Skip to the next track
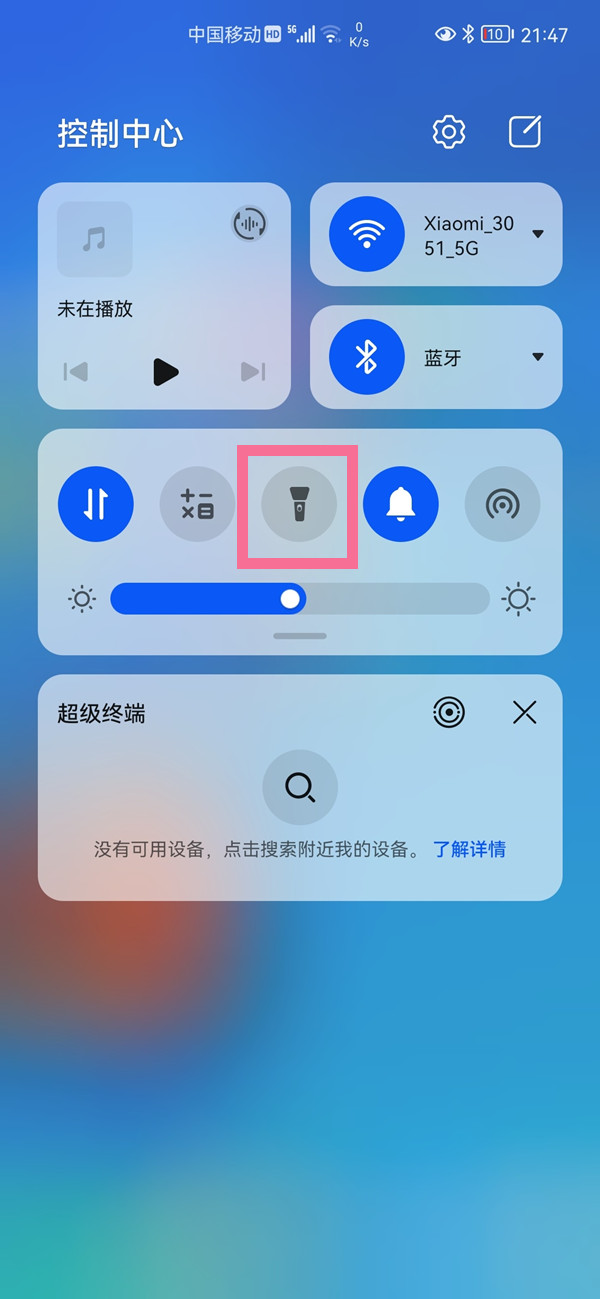The image size is (600, 1299). point(253,372)
